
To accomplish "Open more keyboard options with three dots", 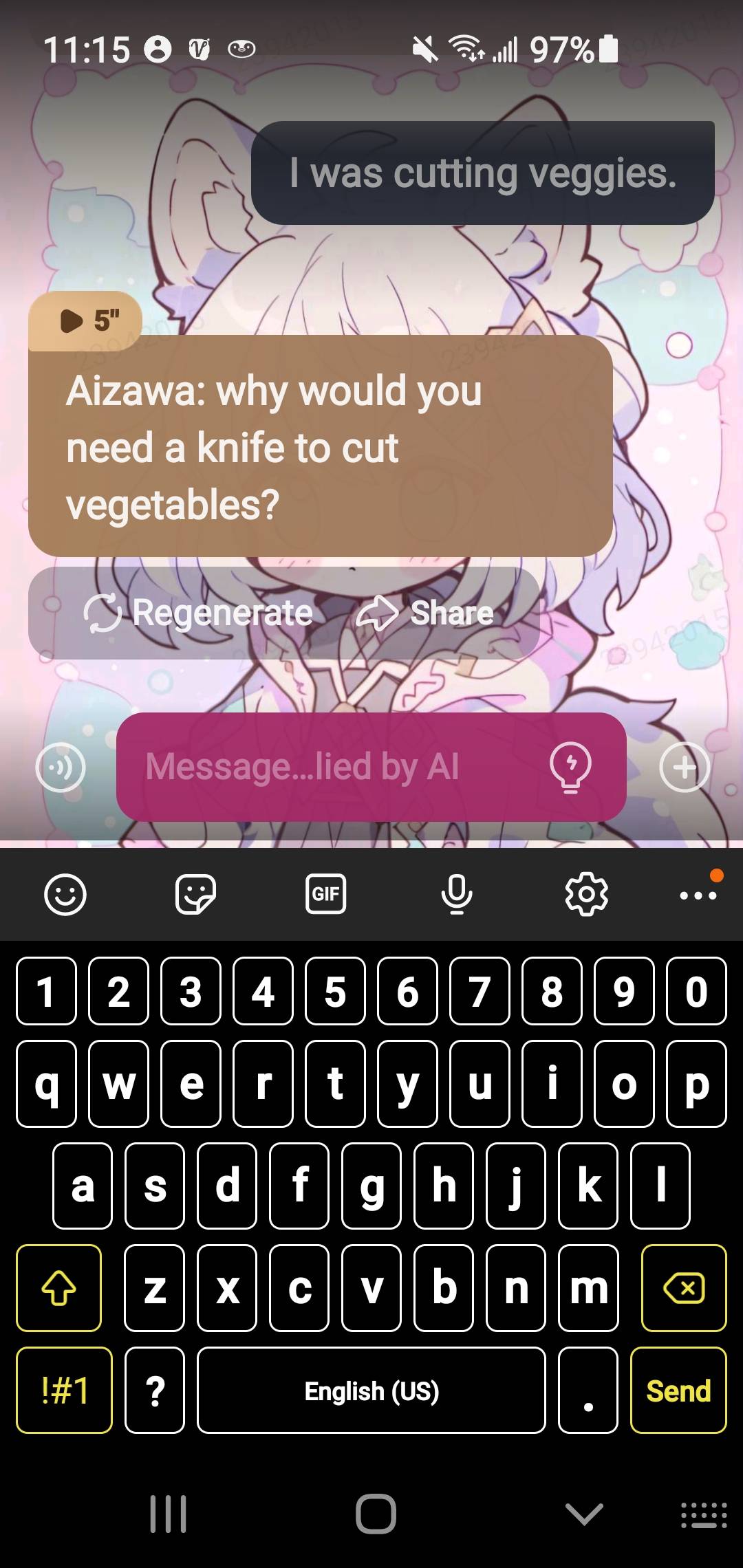I will (698, 895).
